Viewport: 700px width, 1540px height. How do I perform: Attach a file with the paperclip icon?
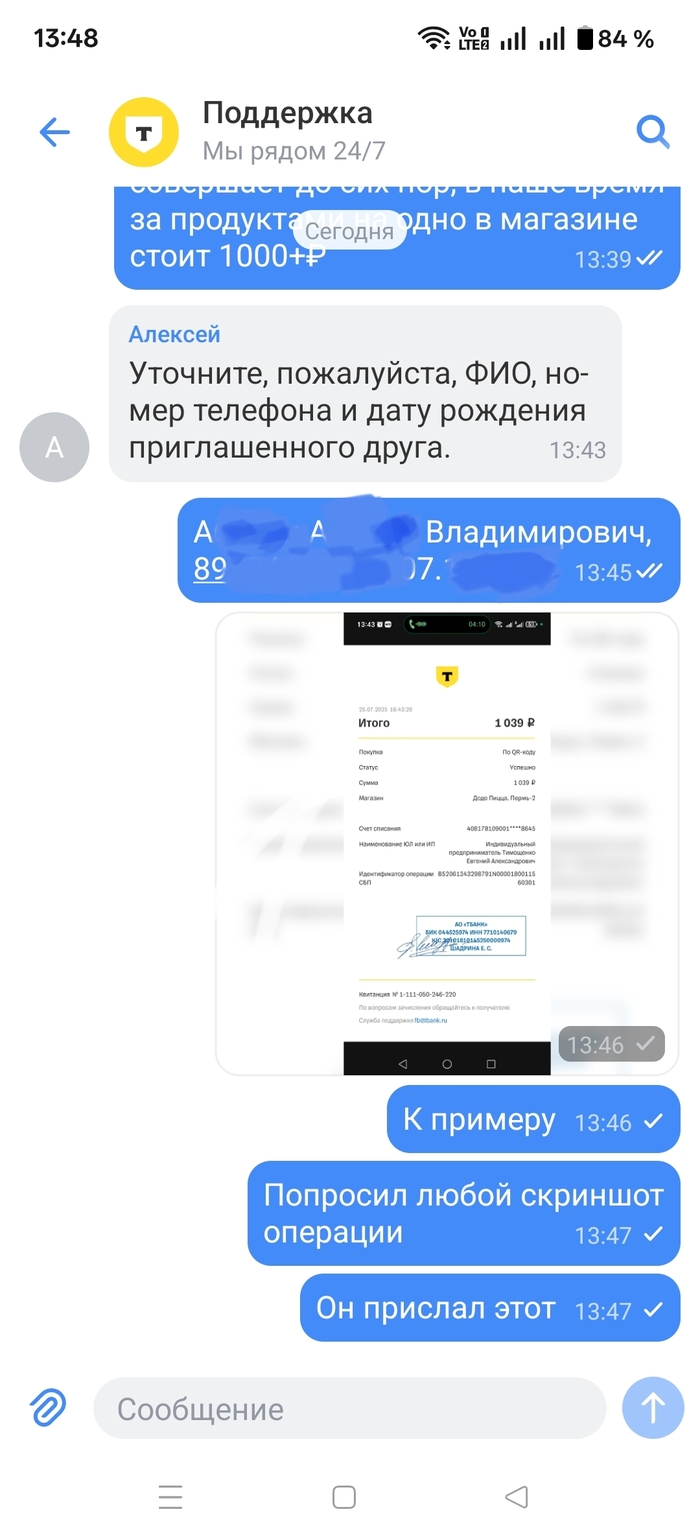(46, 1408)
